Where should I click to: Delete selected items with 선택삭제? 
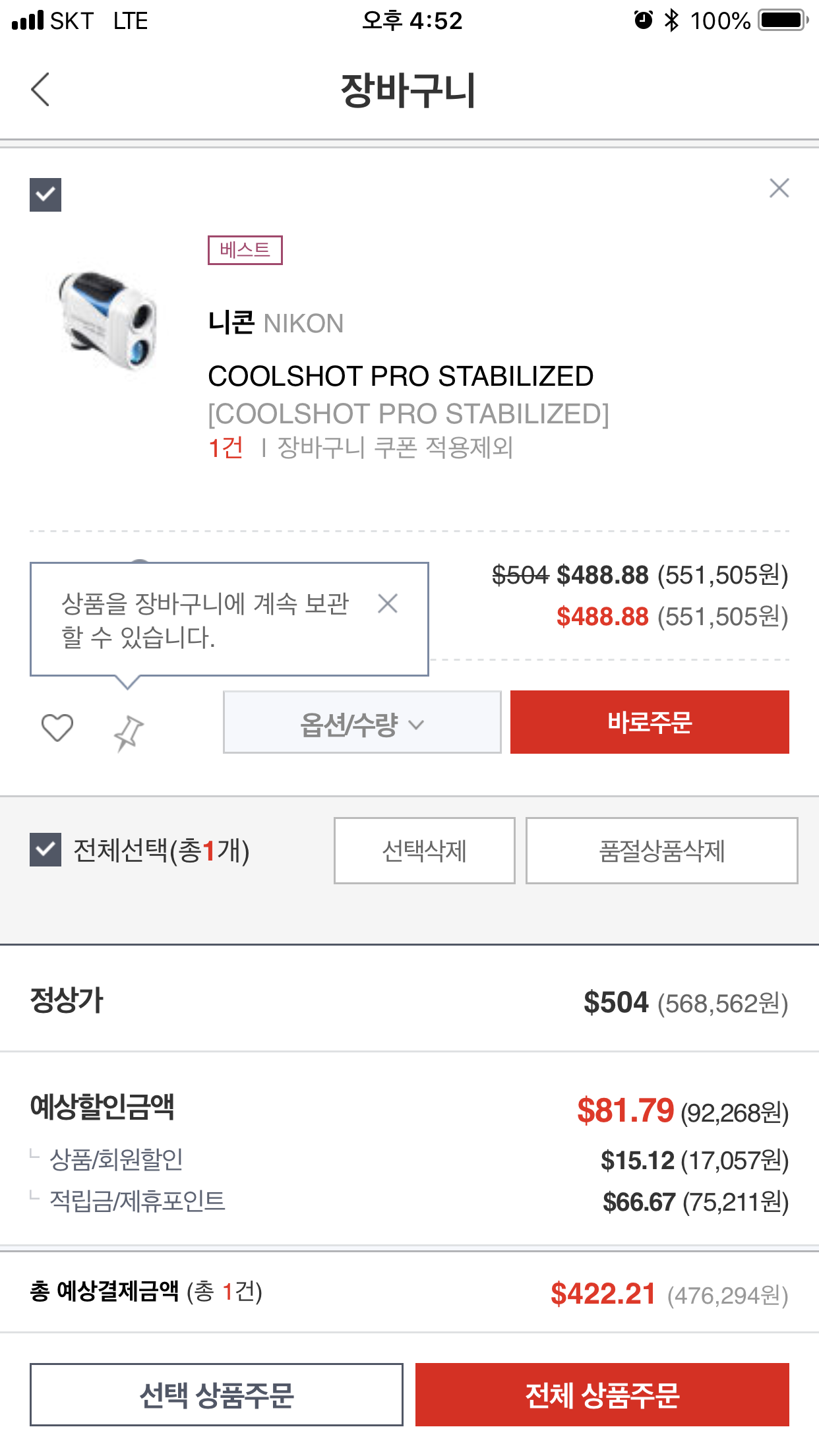(424, 851)
